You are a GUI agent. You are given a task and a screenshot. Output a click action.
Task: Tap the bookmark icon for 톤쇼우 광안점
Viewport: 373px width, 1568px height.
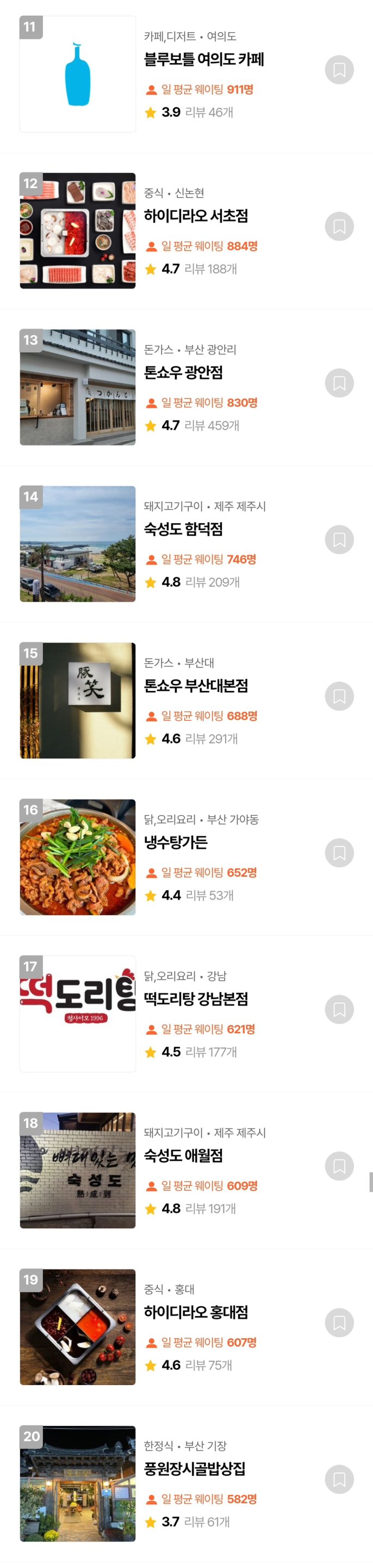tap(339, 383)
